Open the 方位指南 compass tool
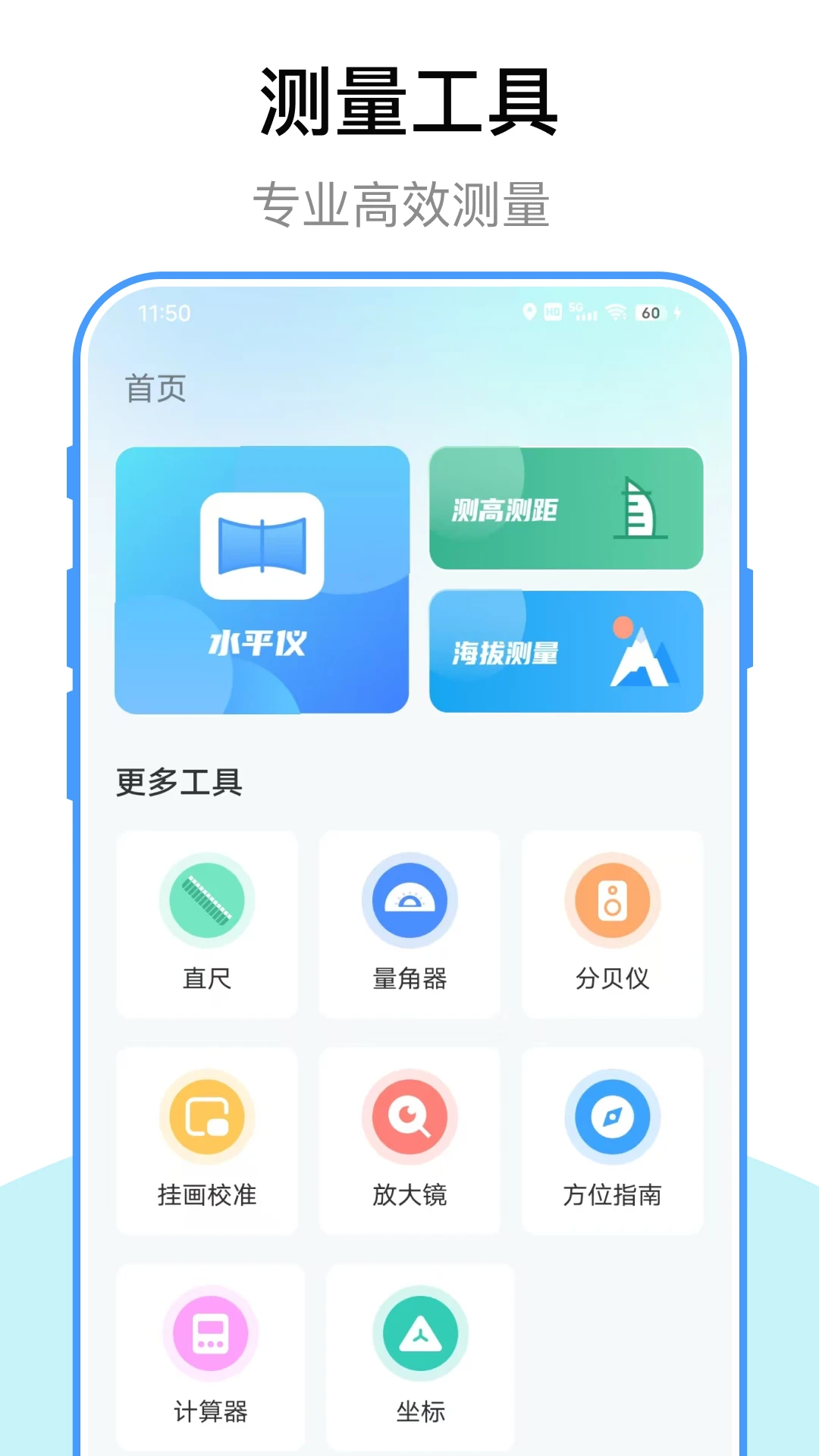 (x=612, y=1117)
